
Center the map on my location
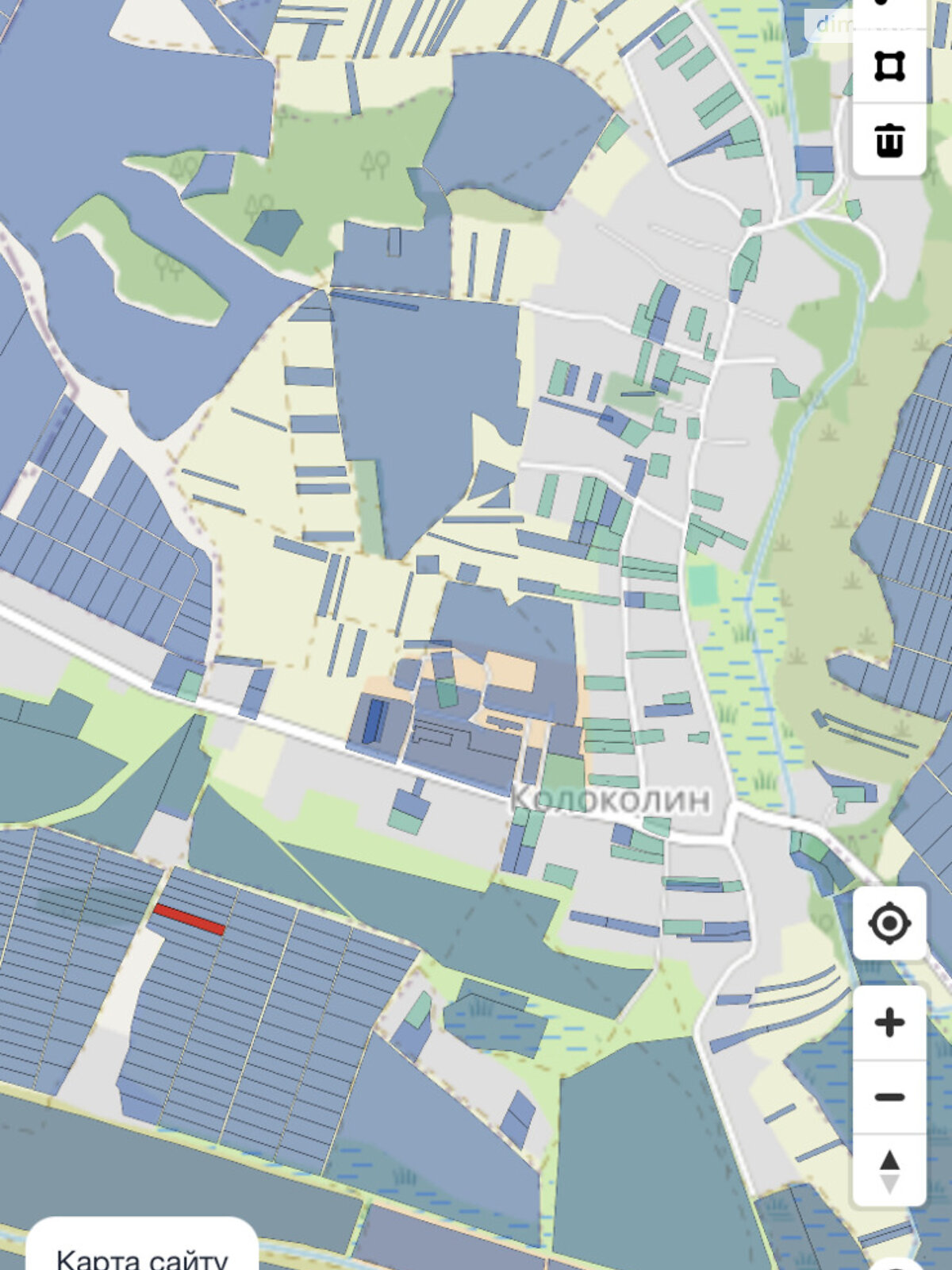889,923
